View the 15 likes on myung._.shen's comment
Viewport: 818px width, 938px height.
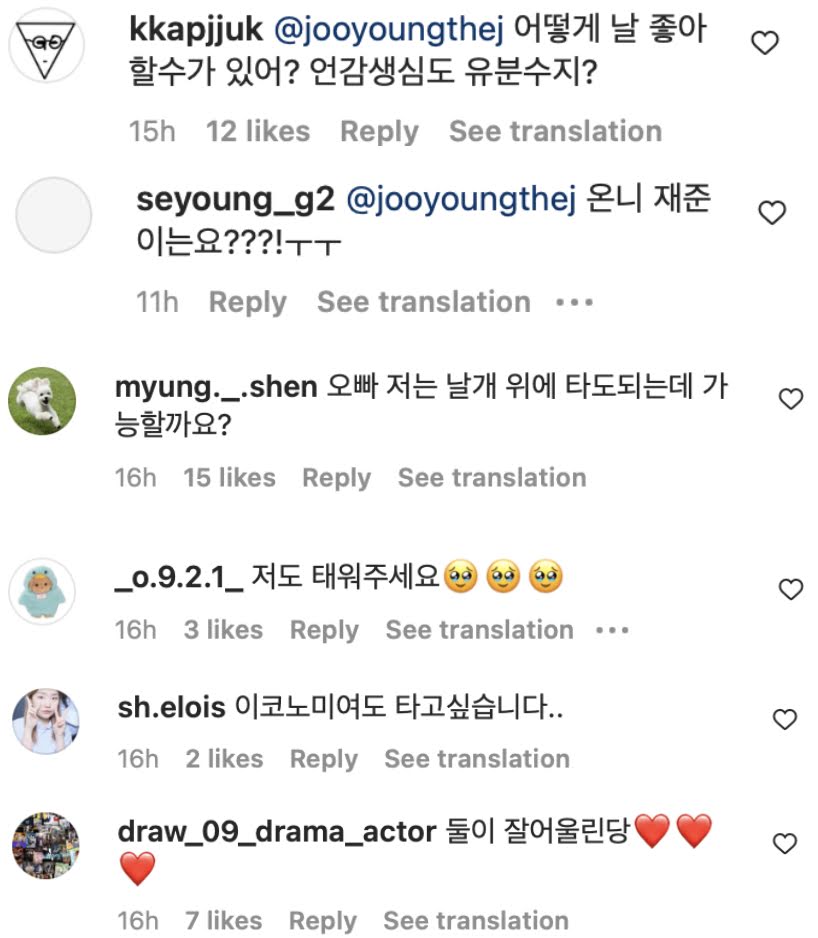229,478
